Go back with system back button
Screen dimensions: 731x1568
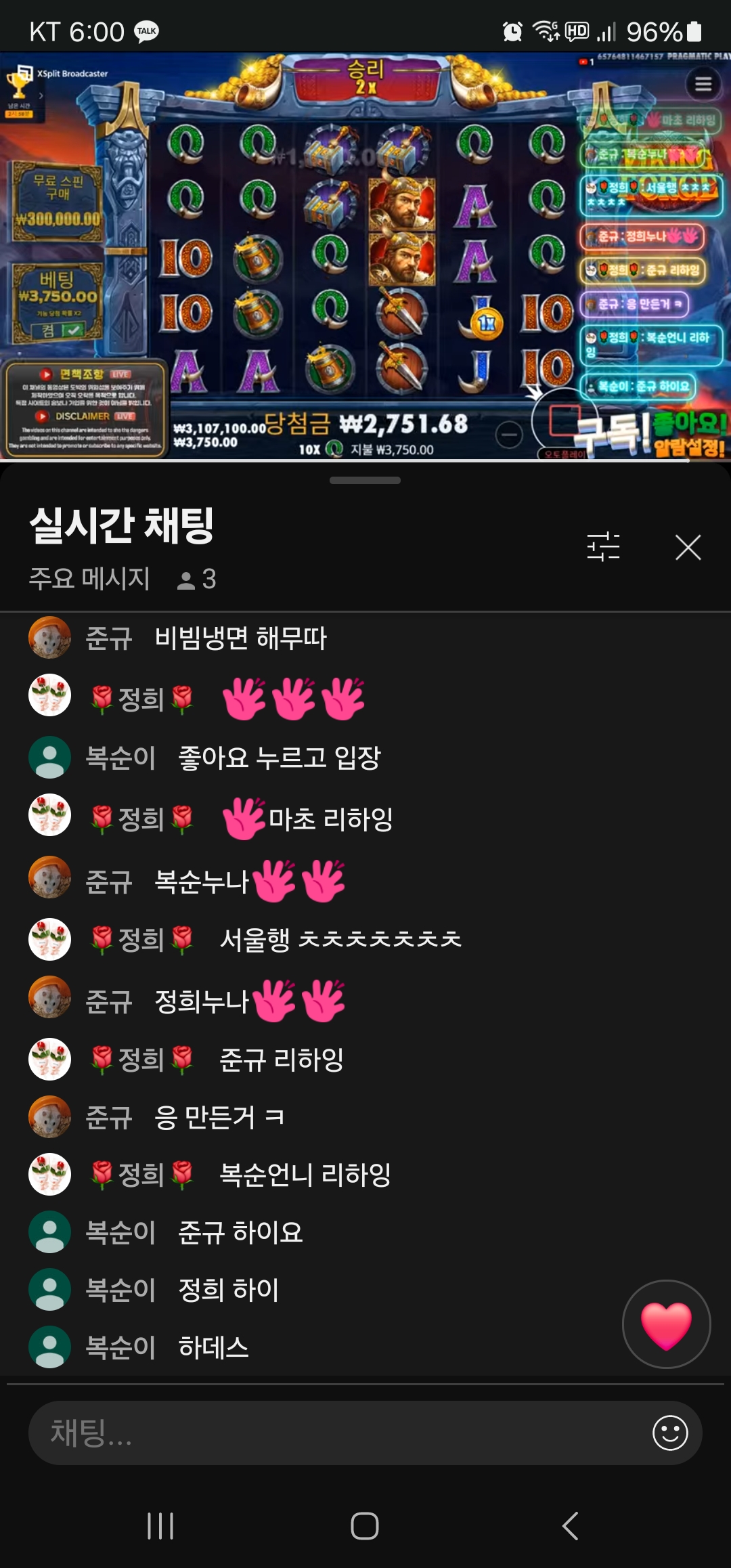coord(570,1526)
